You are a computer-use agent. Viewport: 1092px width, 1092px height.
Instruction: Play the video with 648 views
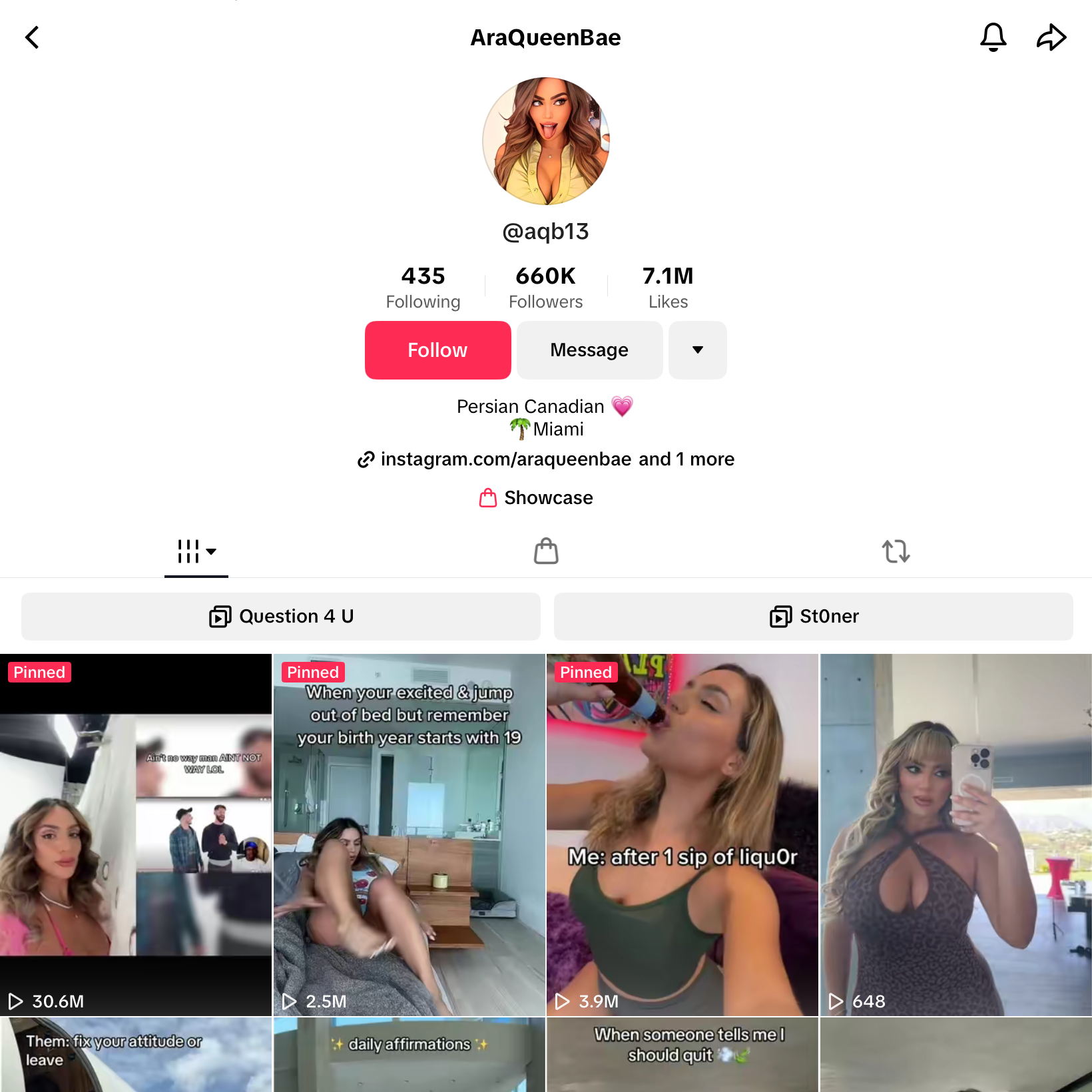pyautogui.click(x=955, y=835)
